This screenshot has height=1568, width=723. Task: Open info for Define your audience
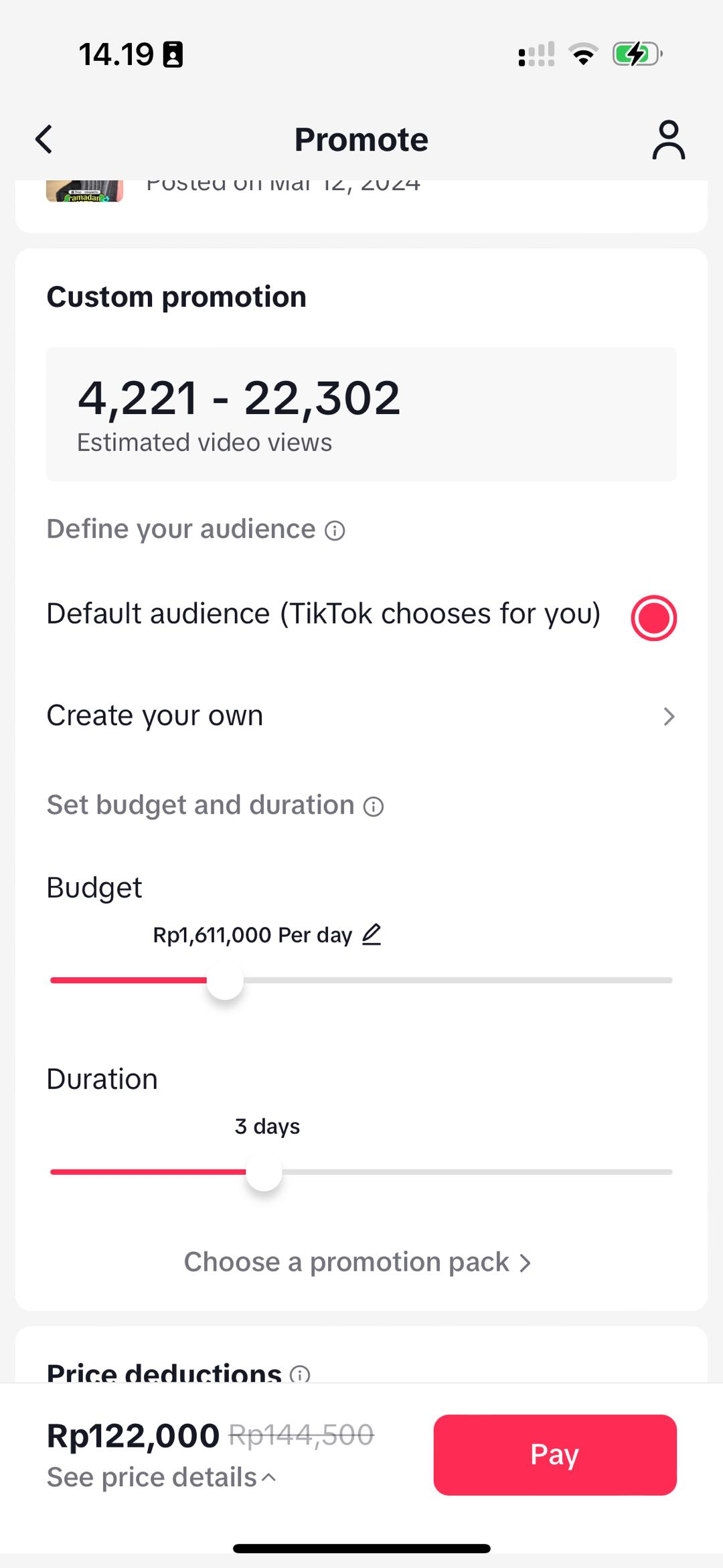335,530
